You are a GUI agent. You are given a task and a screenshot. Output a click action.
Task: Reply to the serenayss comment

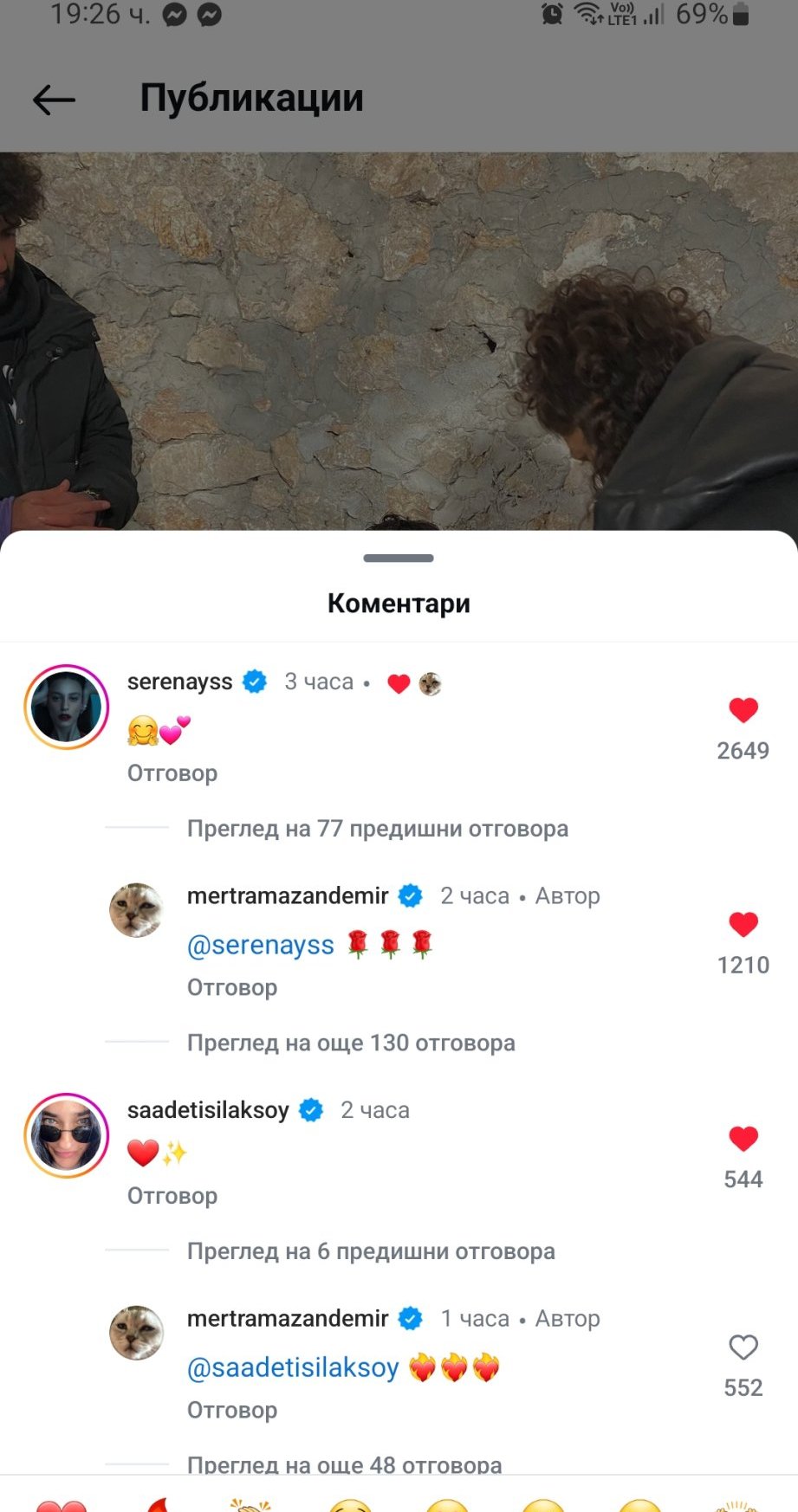point(172,773)
